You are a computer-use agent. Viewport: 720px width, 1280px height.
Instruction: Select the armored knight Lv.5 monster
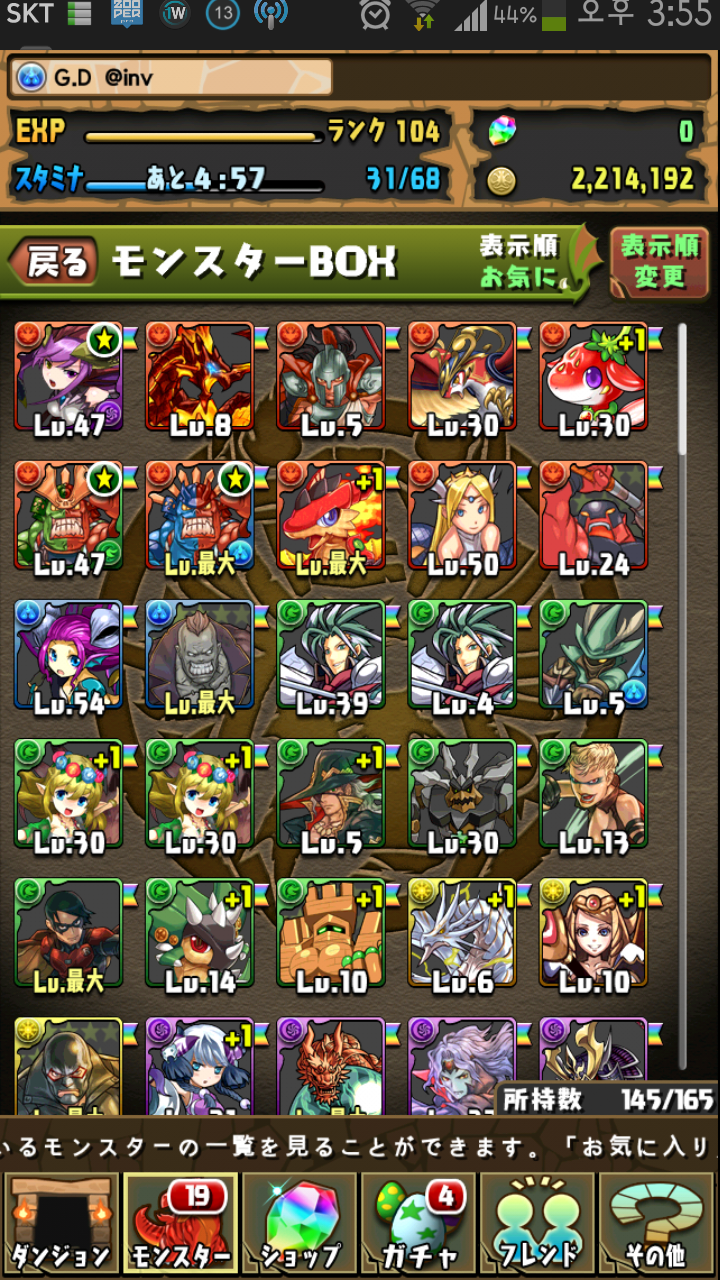click(x=331, y=381)
